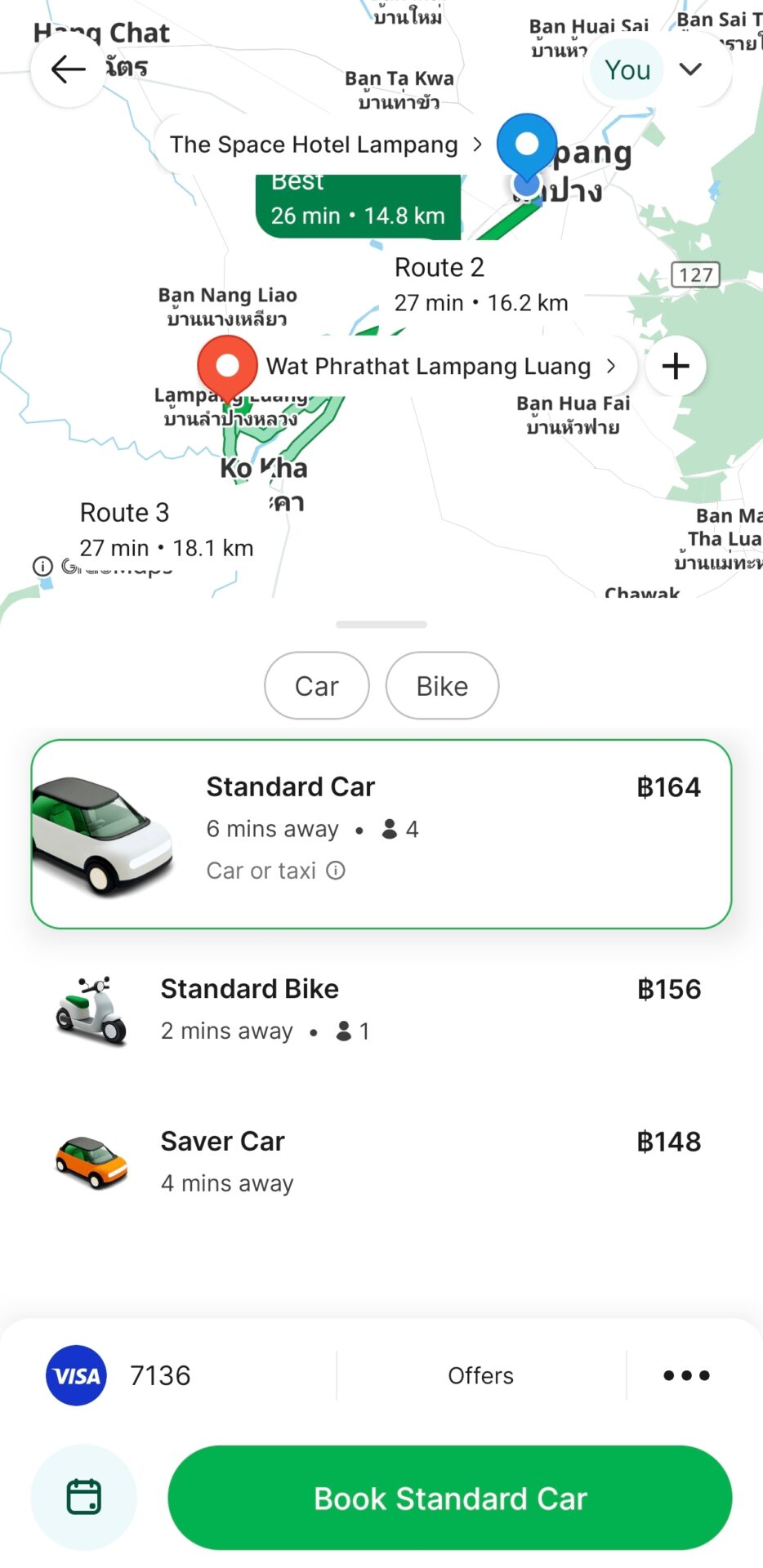Select Route 3 on the map
This screenshot has width=763, height=1568.
[x=166, y=529]
